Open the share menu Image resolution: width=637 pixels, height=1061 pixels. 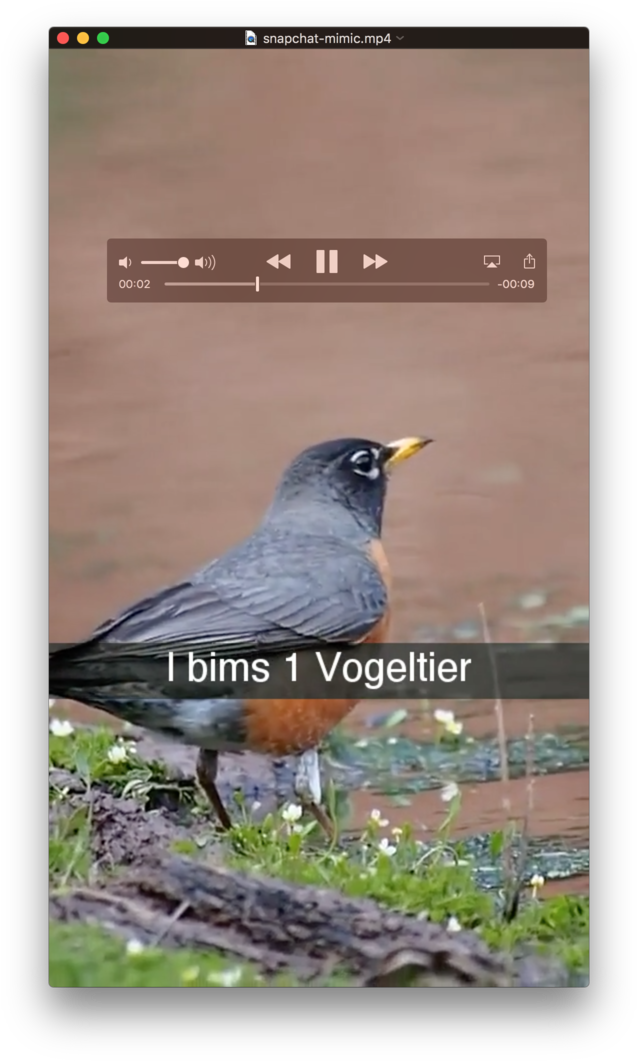click(529, 261)
